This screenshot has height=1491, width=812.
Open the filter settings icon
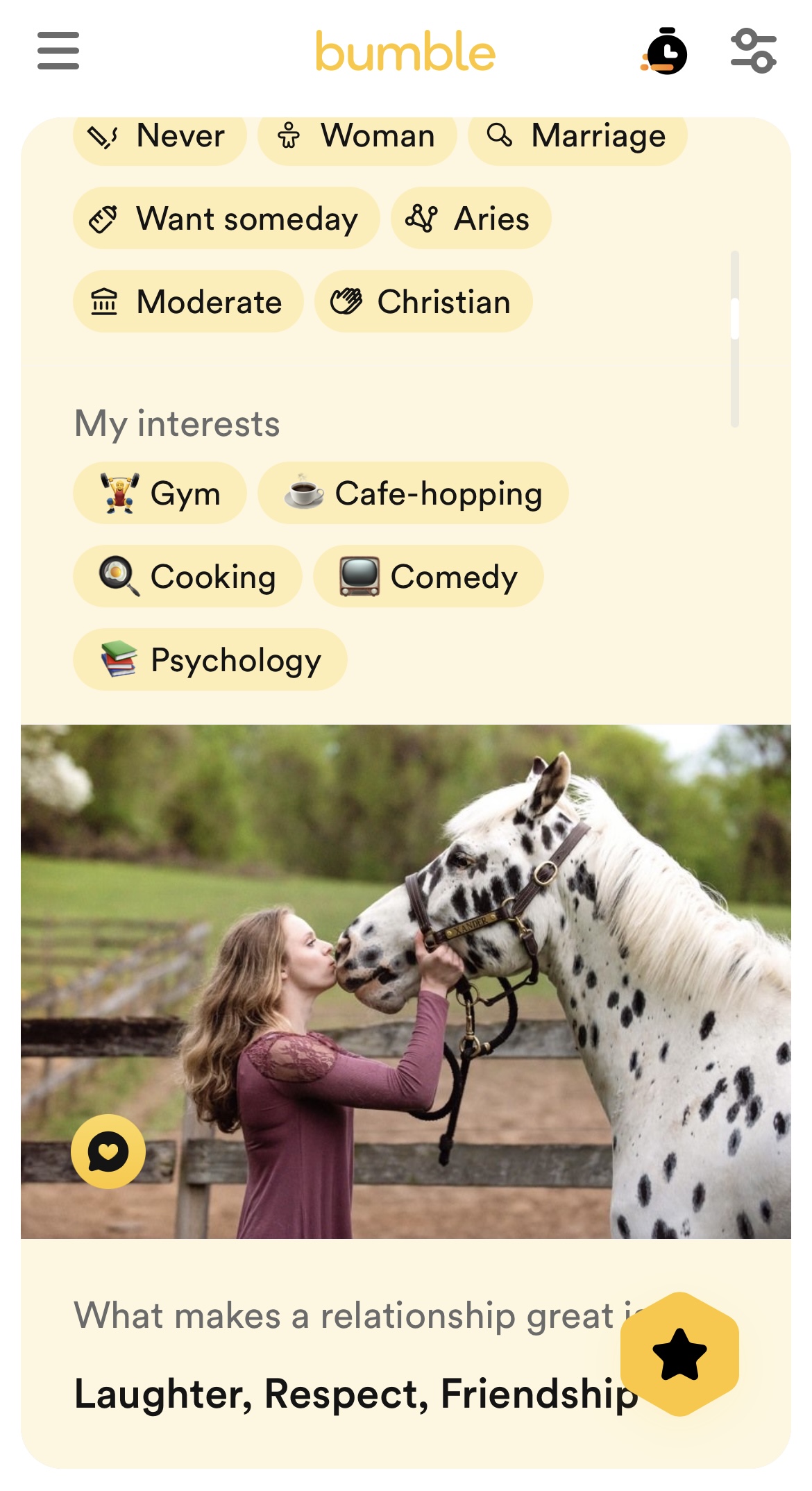tap(754, 51)
